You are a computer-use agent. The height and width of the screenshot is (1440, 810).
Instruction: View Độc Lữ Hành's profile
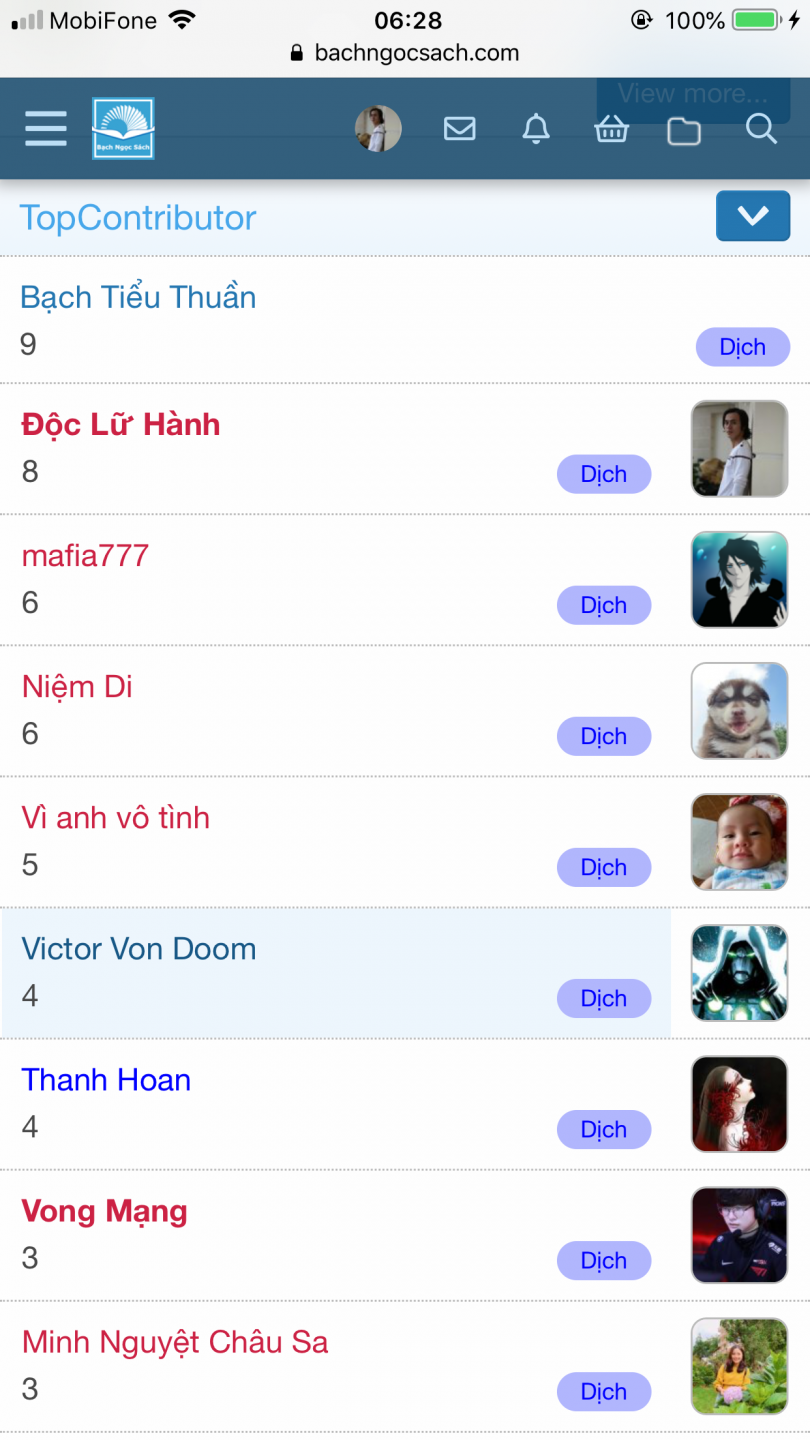point(121,424)
